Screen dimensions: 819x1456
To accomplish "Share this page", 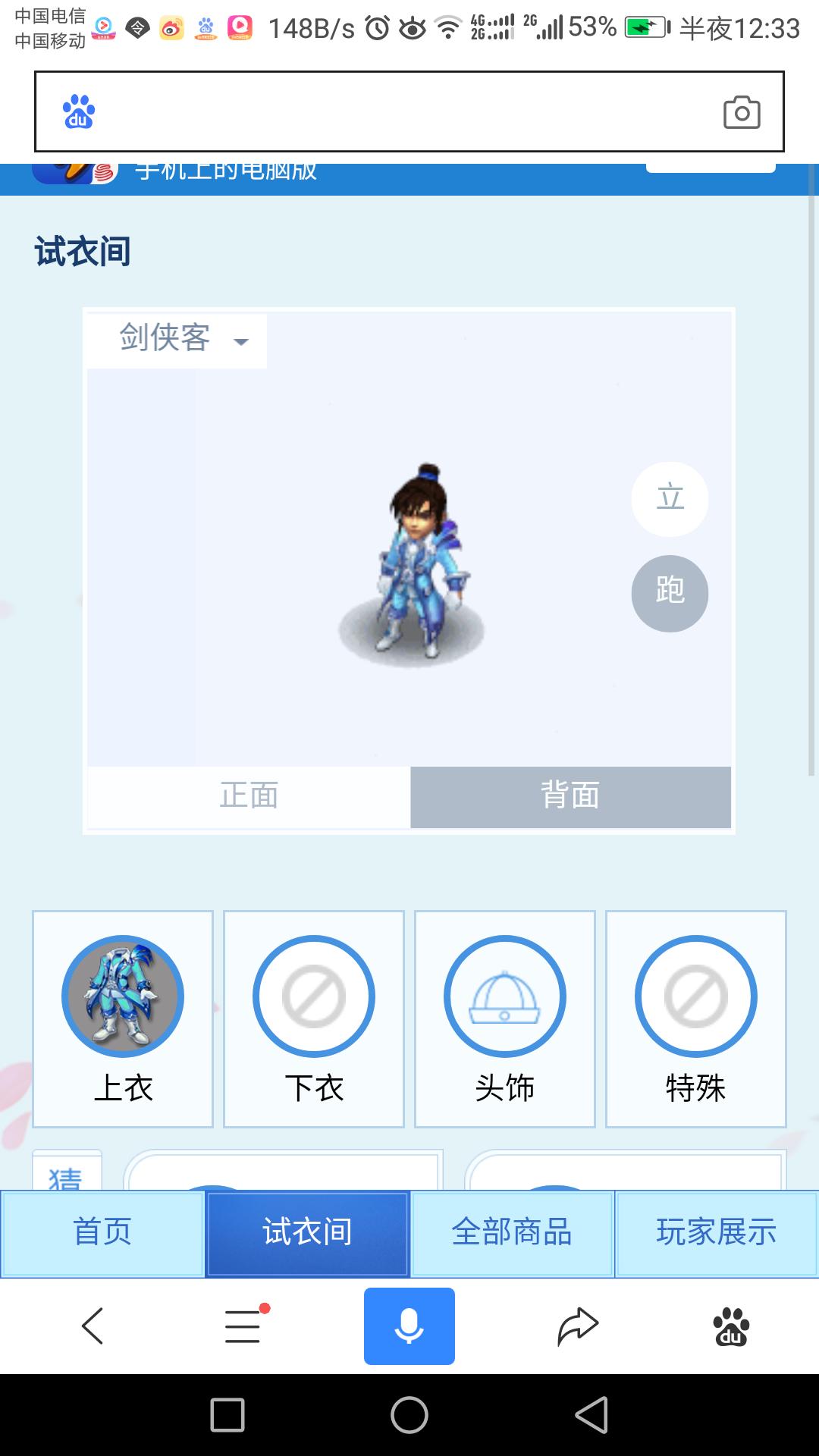I will click(x=578, y=1326).
